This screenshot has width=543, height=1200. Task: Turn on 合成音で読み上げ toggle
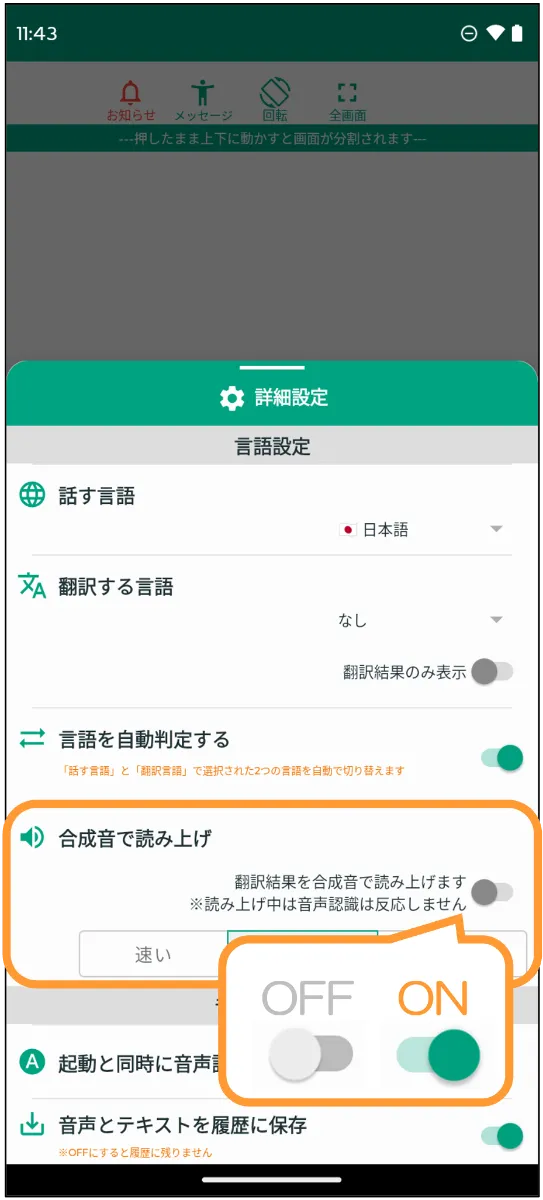492,891
